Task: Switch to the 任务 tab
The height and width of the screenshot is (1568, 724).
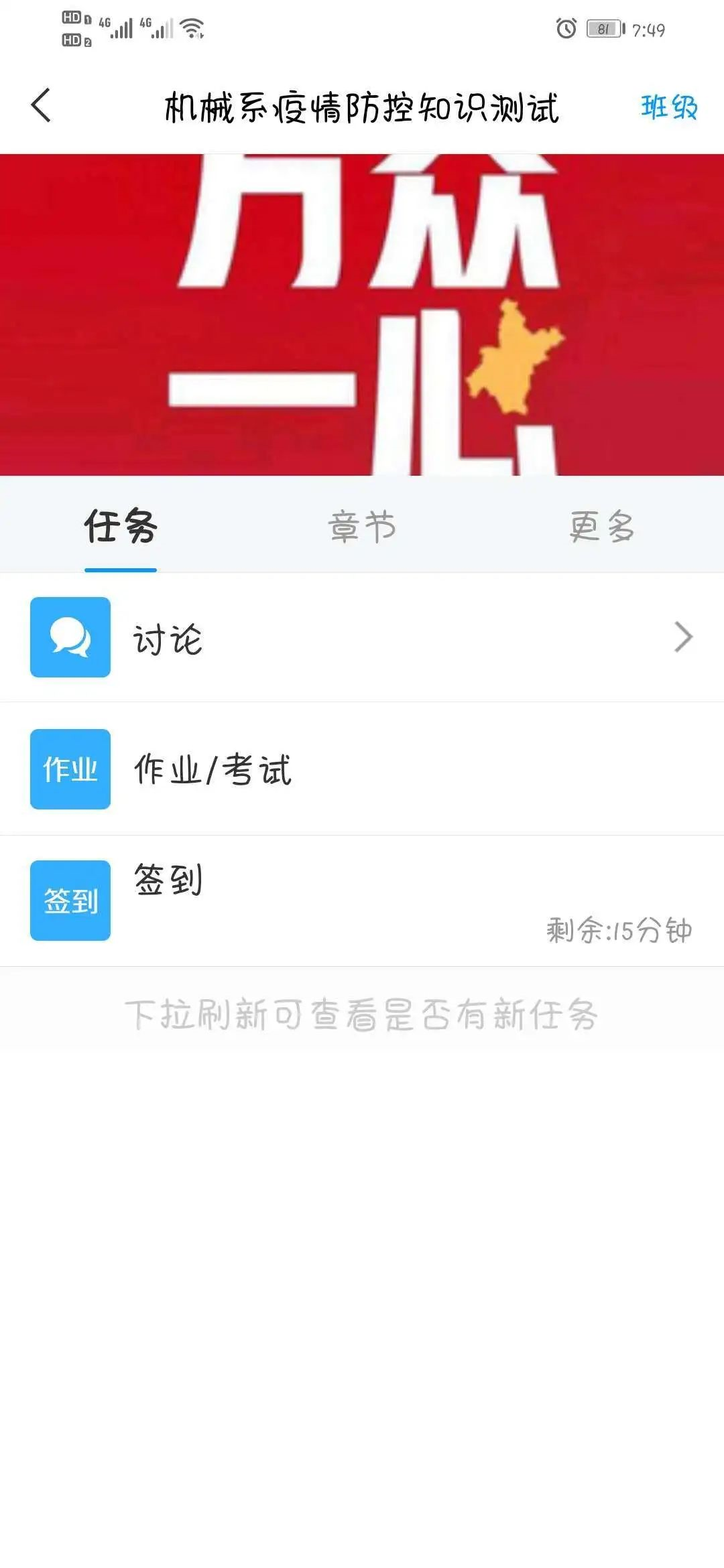Action: (x=121, y=527)
